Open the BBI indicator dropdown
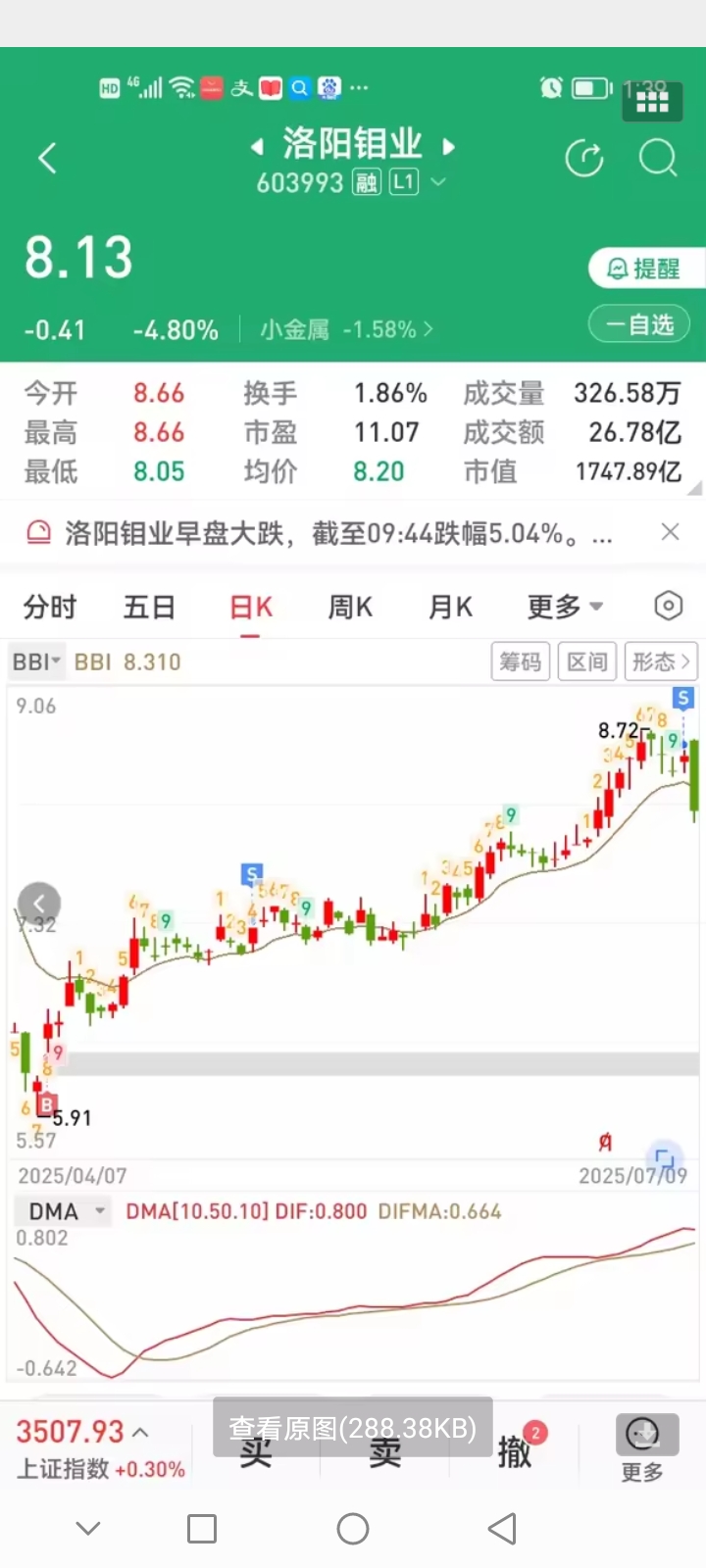 [x=36, y=661]
